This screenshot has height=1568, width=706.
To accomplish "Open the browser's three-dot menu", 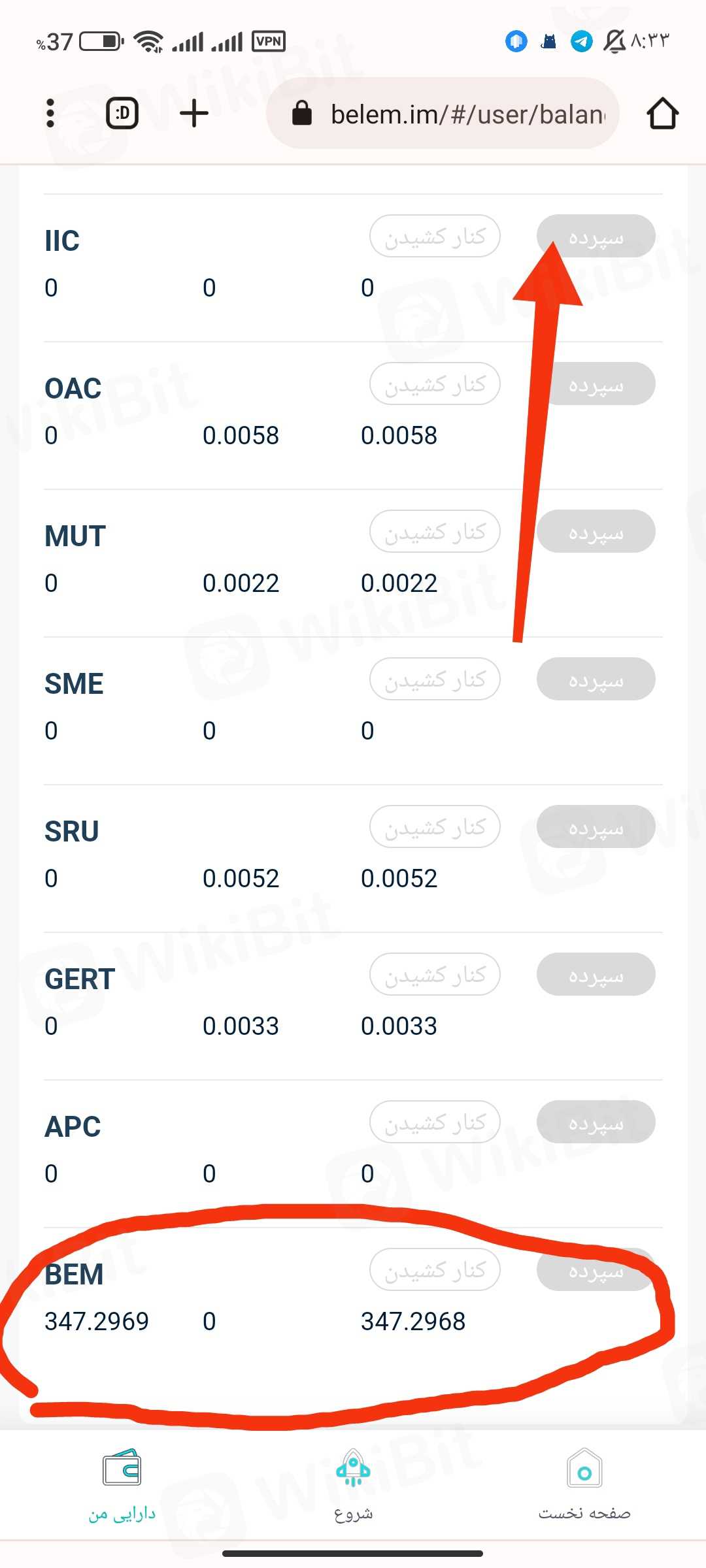I will [50, 114].
